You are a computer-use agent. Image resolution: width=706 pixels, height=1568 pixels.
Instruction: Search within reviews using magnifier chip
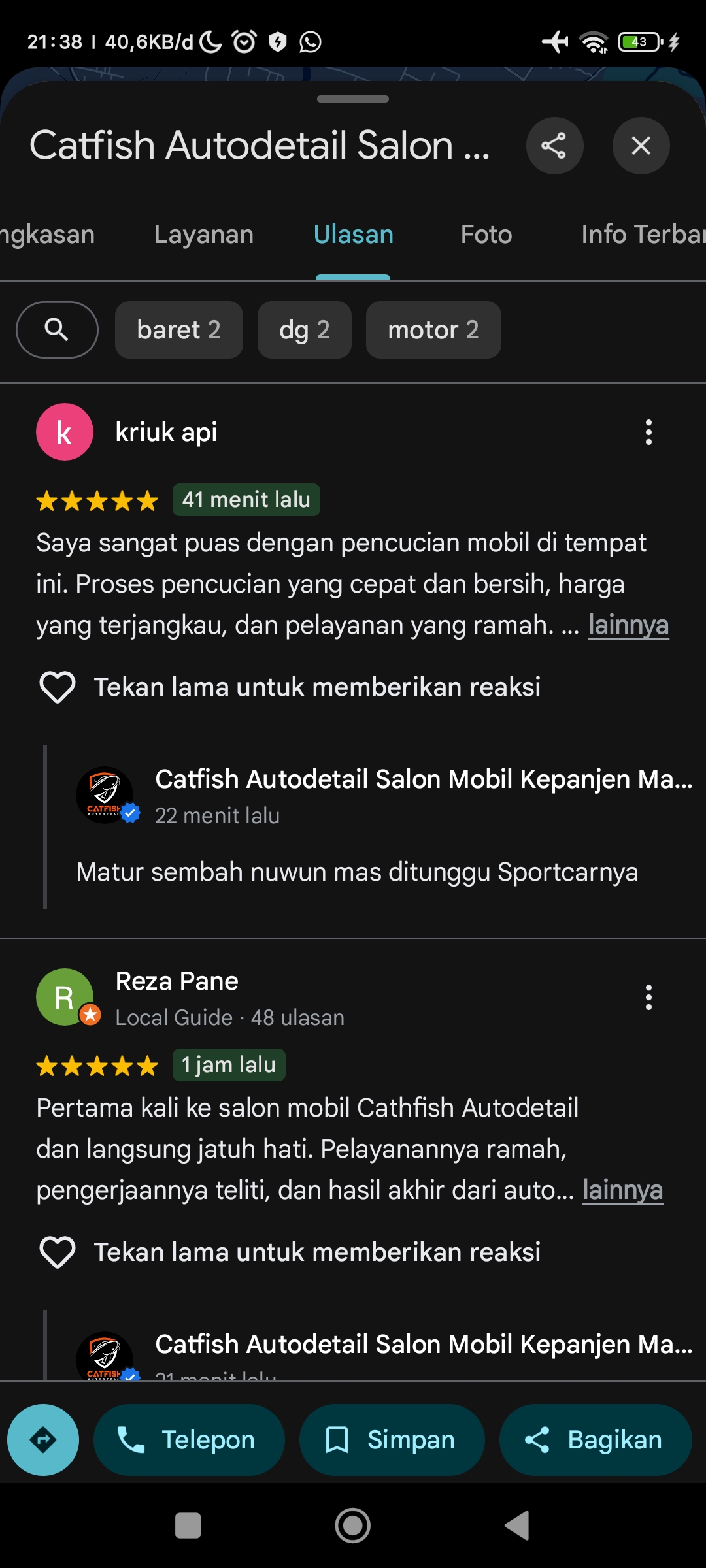click(57, 330)
